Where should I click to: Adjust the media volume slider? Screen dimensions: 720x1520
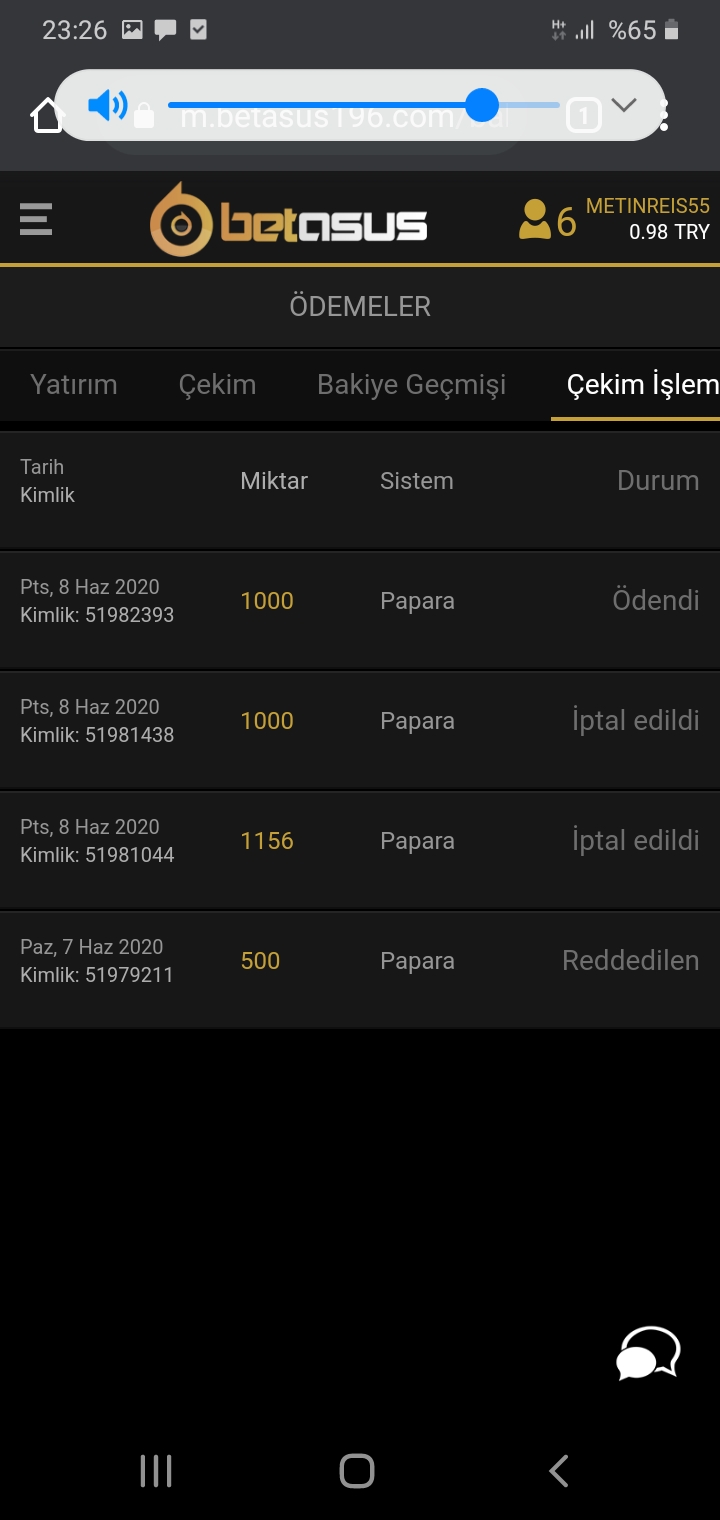pyautogui.click(x=482, y=105)
